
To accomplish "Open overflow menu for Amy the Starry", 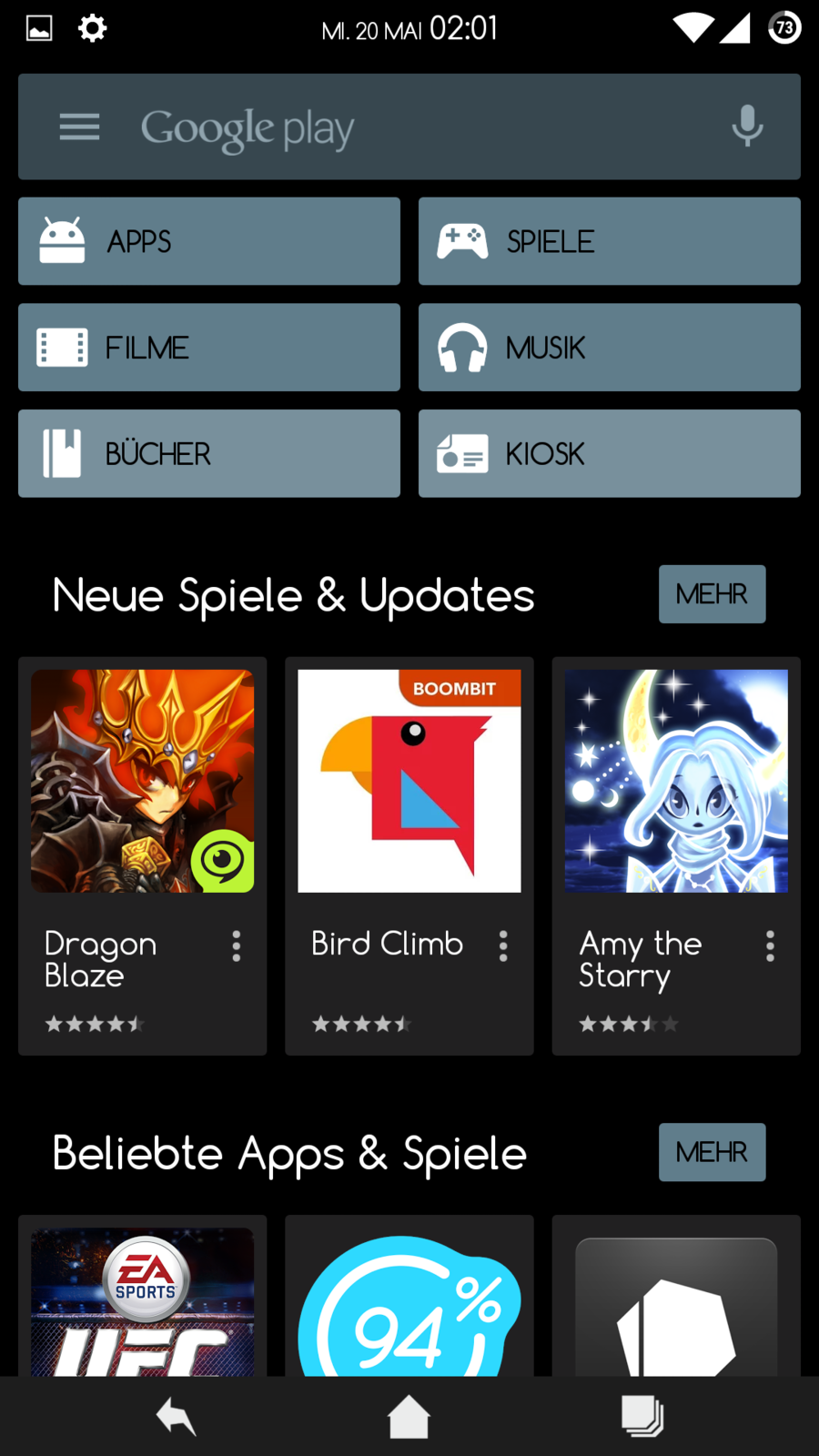I will pos(770,946).
